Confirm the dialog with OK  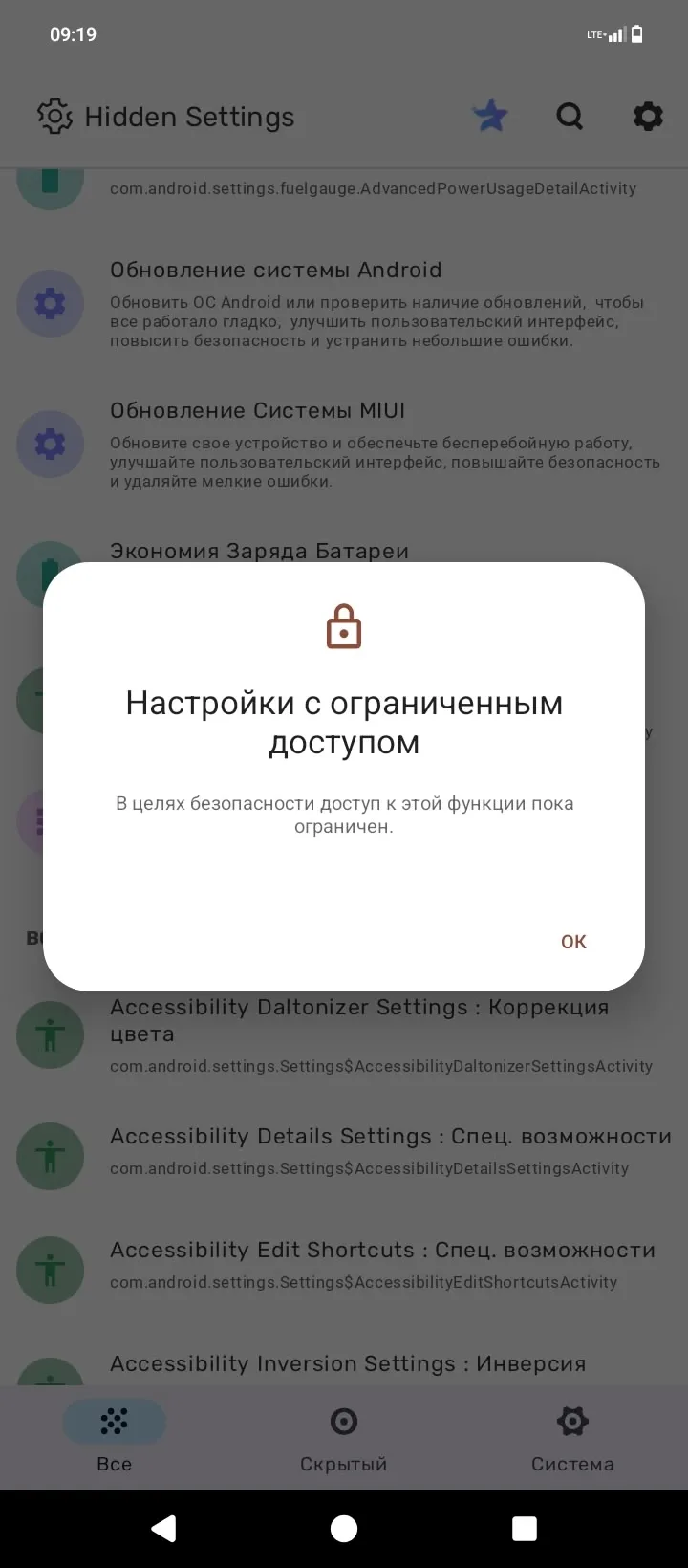pos(573,942)
